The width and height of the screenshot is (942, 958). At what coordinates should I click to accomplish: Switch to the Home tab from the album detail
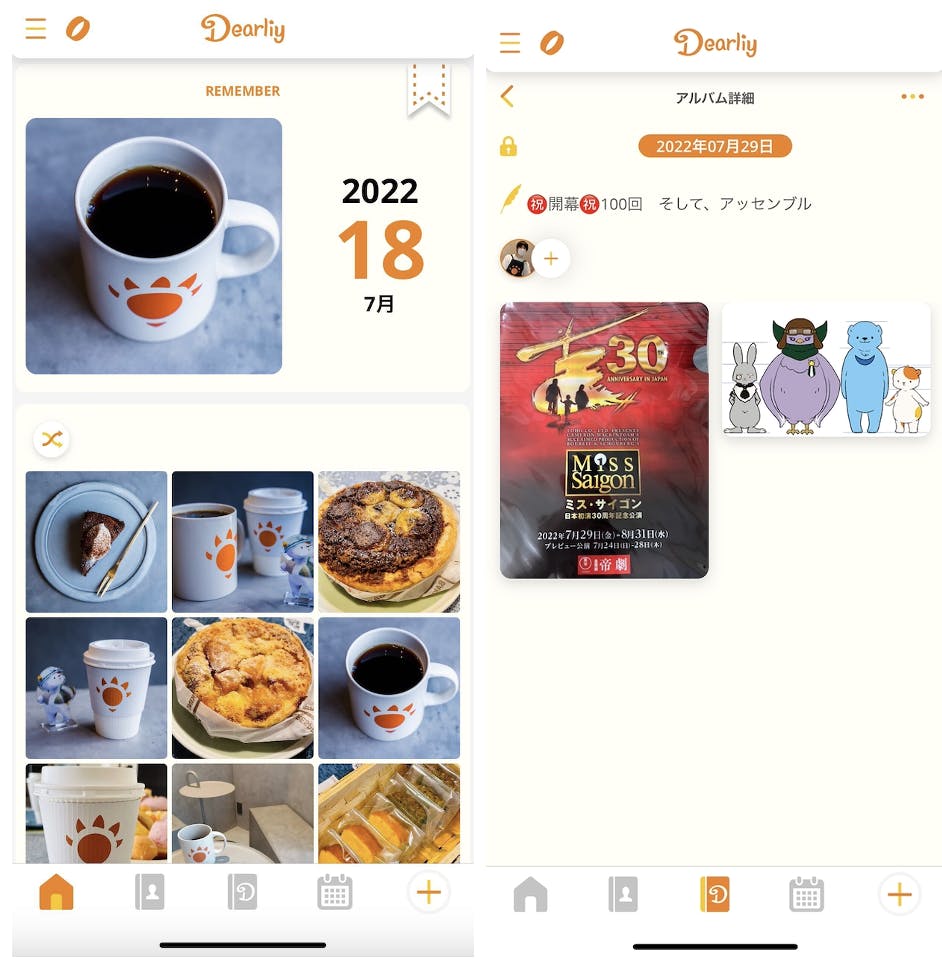click(530, 893)
